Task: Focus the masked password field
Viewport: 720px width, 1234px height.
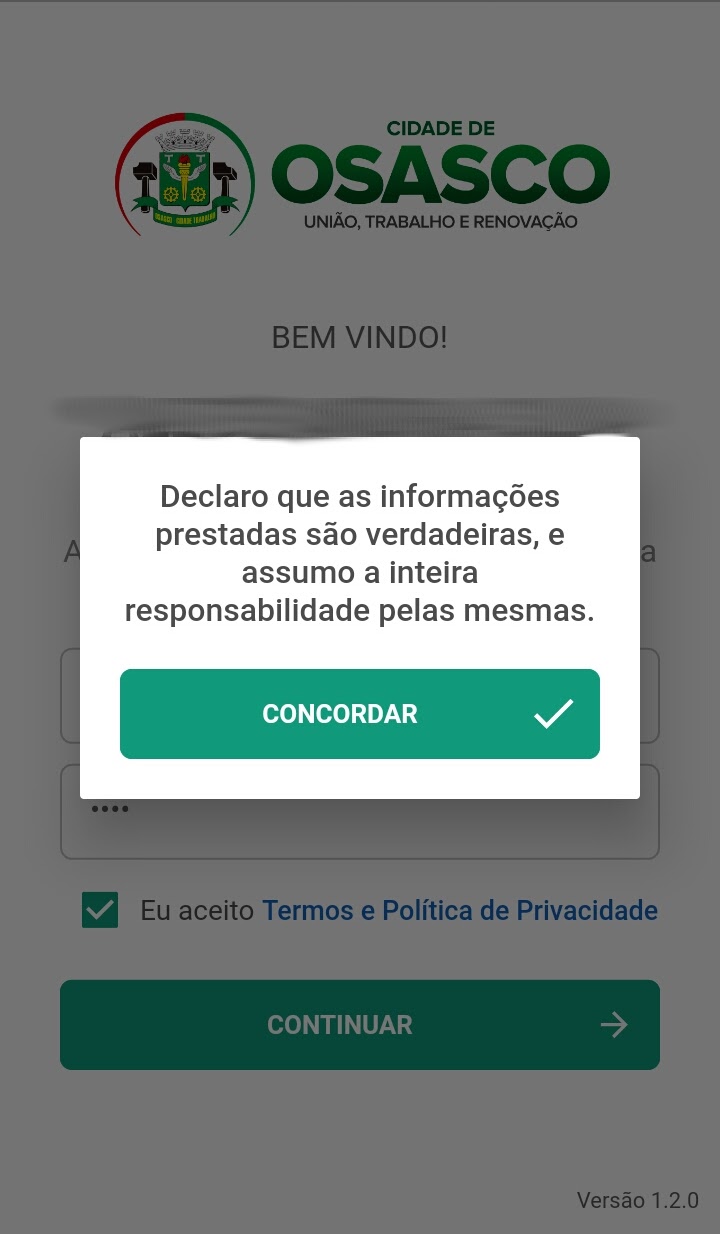Action: pyautogui.click(x=360, y=828)
